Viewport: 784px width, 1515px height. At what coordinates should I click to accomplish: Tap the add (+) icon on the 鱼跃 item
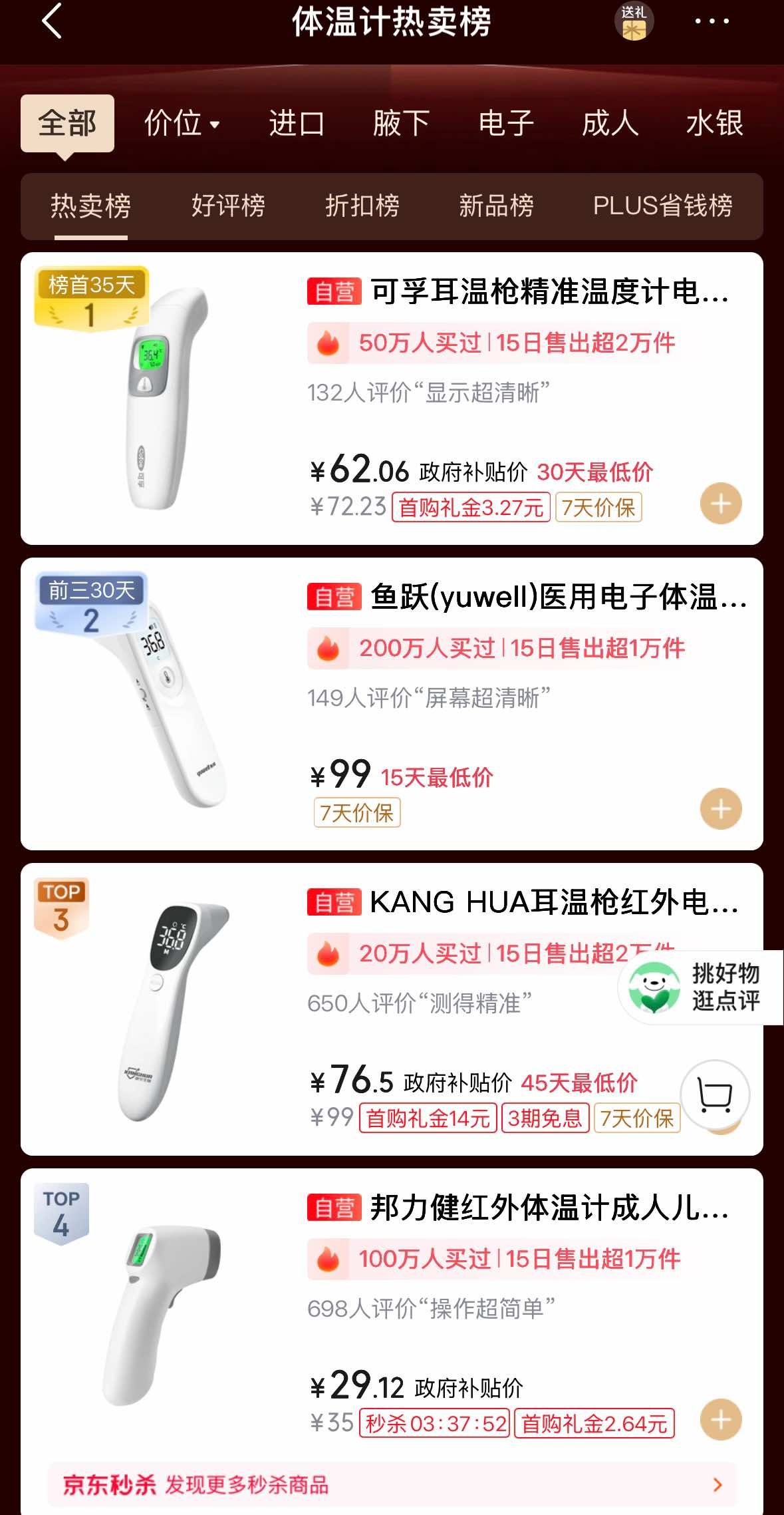(x=719, y=808)
